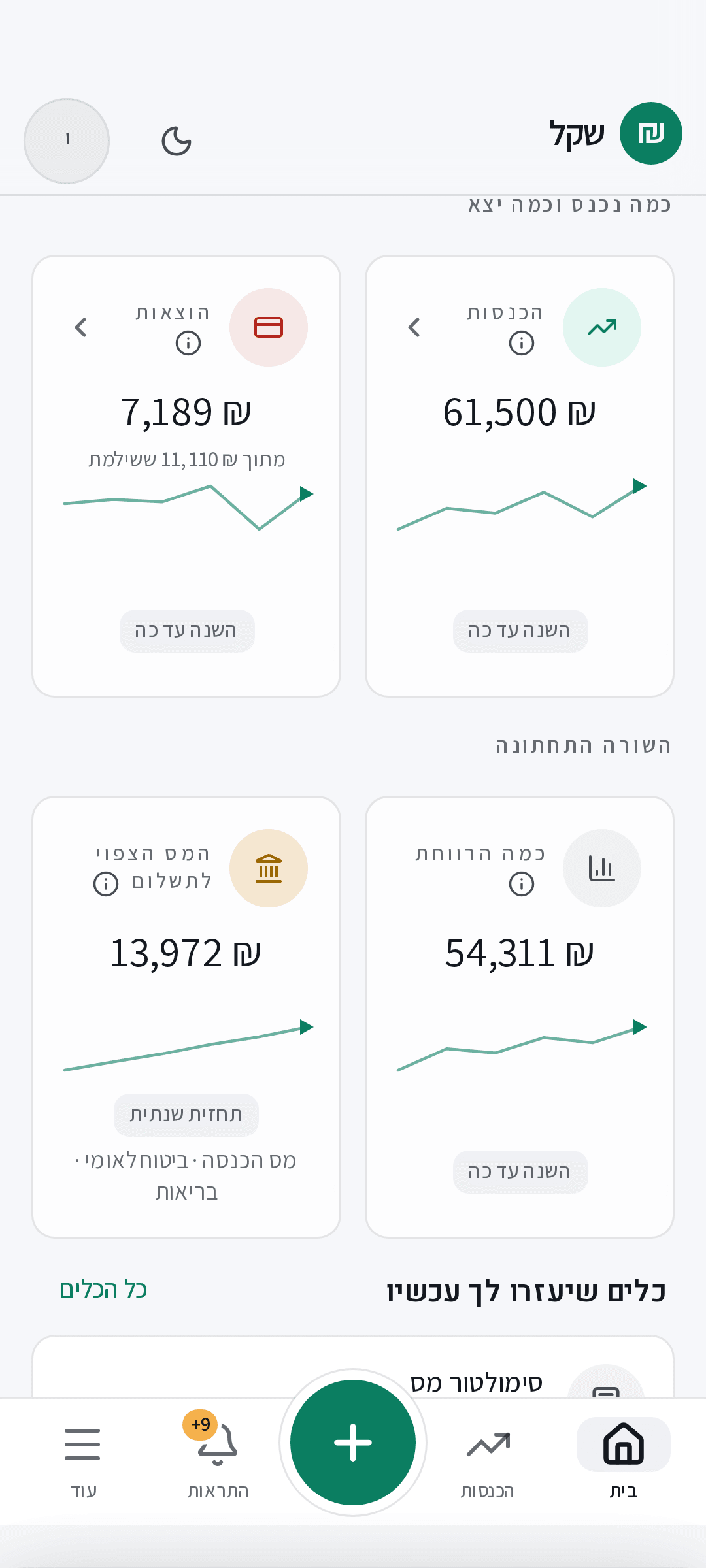Viewport: 706px width, 1568px height.
Task: Show info about המס הצפוי לתשלום
Action: click(106, 884)
